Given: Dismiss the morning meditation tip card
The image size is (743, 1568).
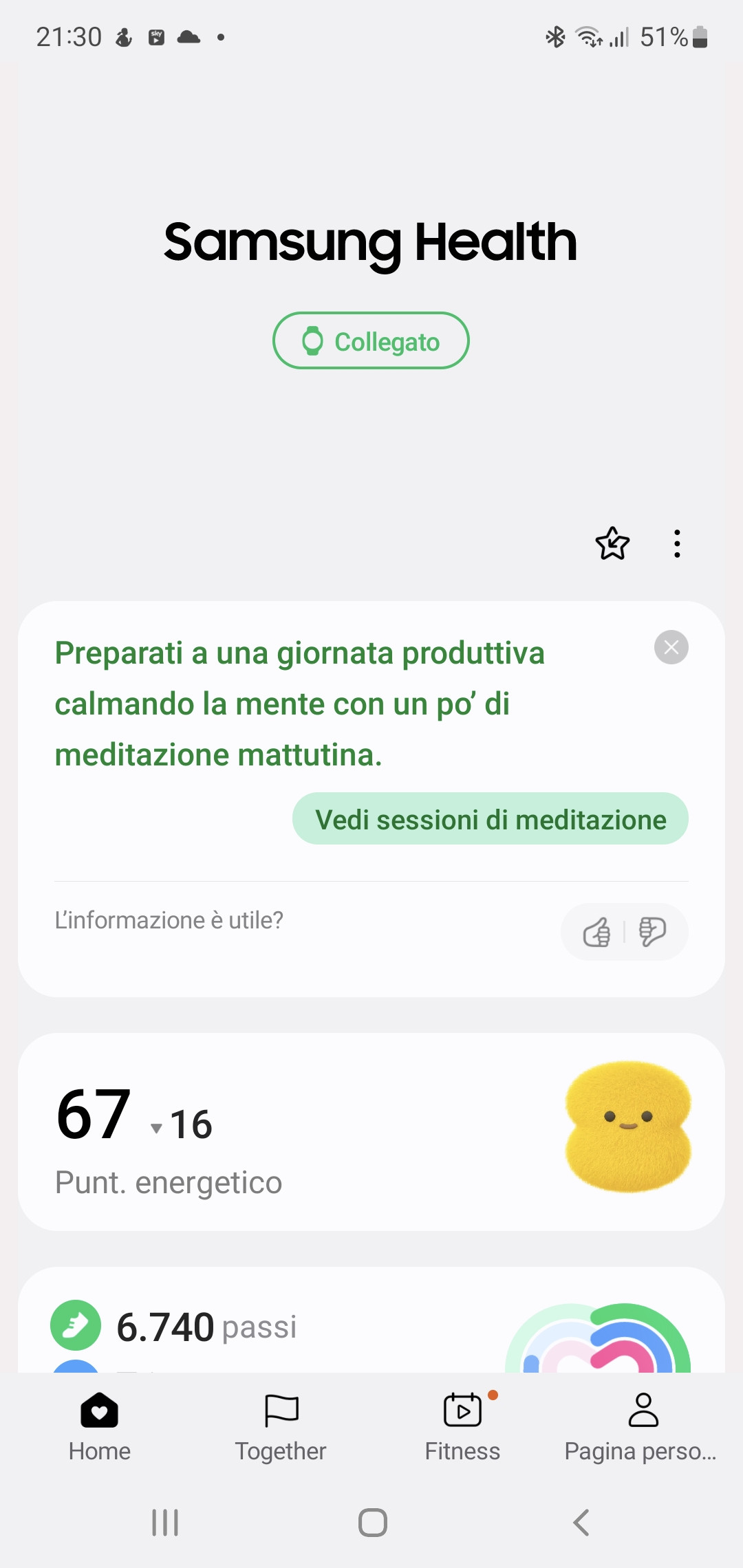Looking at the screenshot, I should tap(671, 647).
